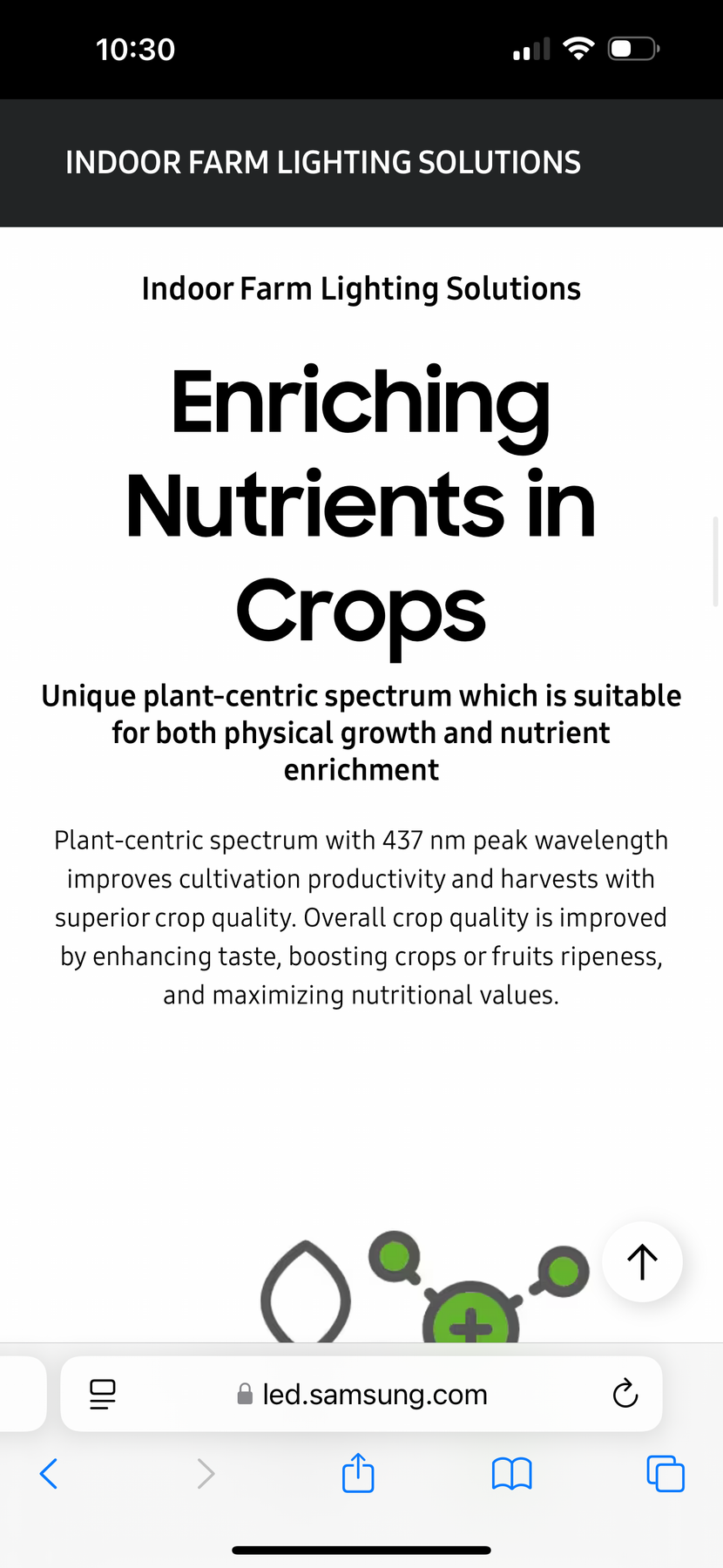This screenshot has width=723, height=1568.
Task: Reload the current page
Action: point(625,1394)
